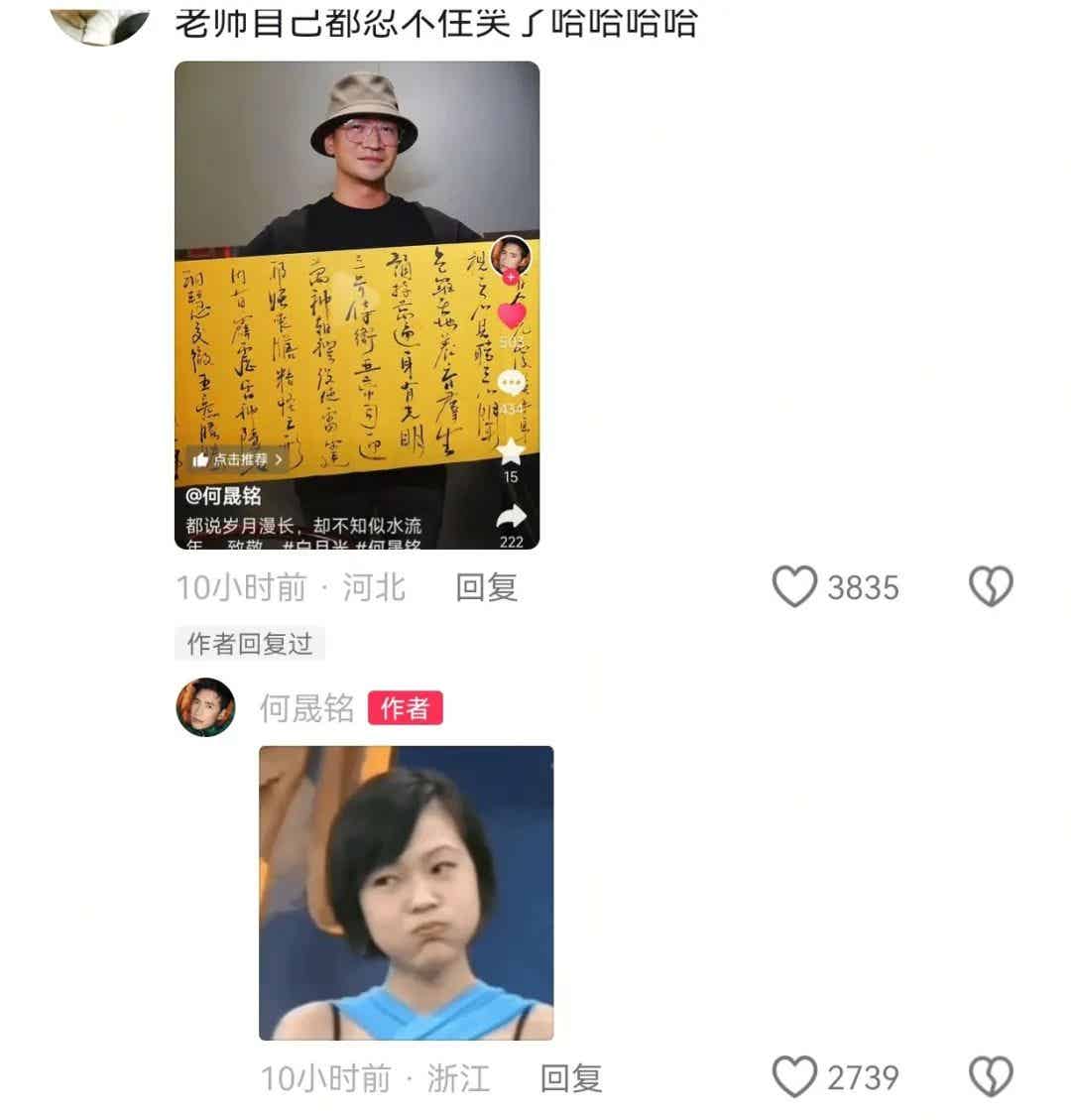
Task: Open 何晟铭's profile avatar
Action: click(x=206, y=707)
